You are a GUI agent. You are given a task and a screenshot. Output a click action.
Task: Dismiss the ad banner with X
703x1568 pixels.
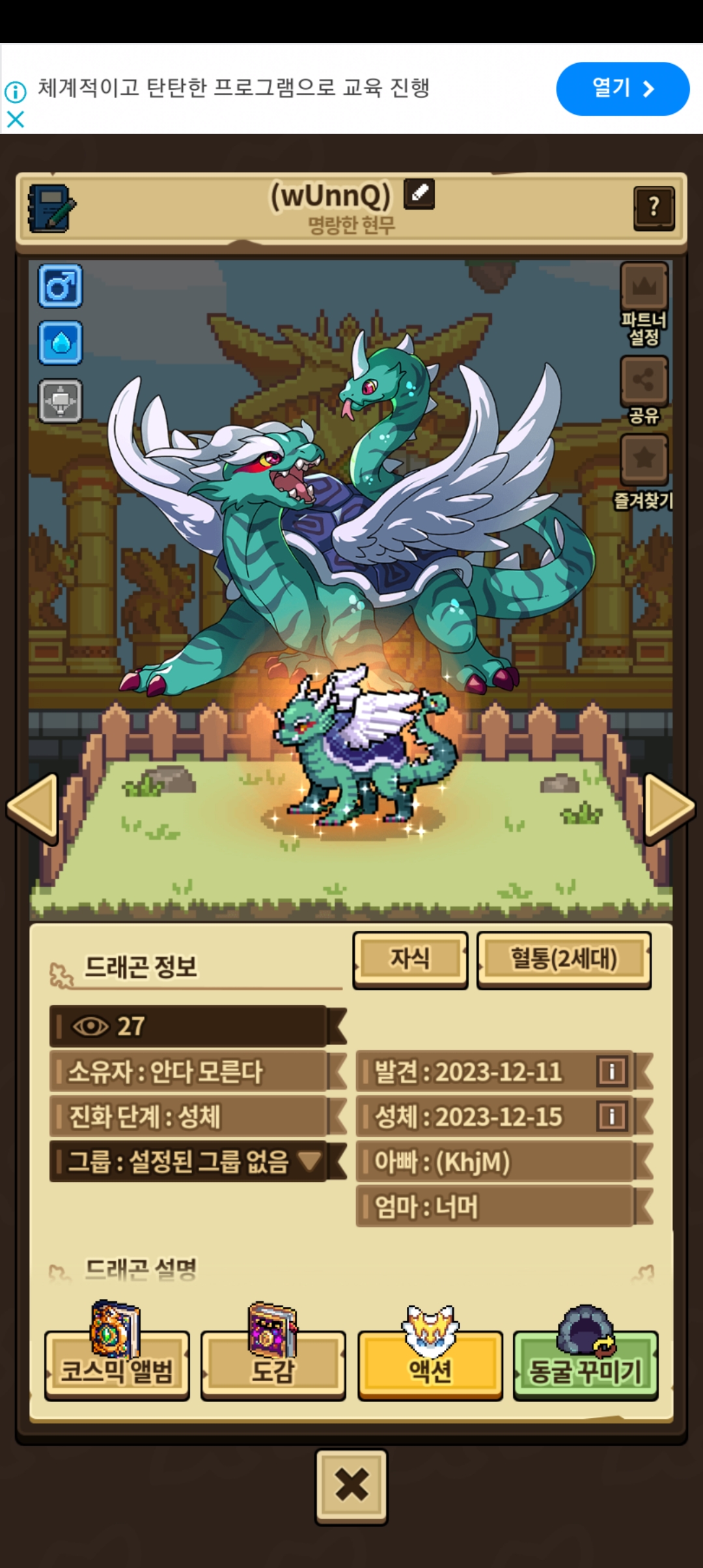pos(16,119)
